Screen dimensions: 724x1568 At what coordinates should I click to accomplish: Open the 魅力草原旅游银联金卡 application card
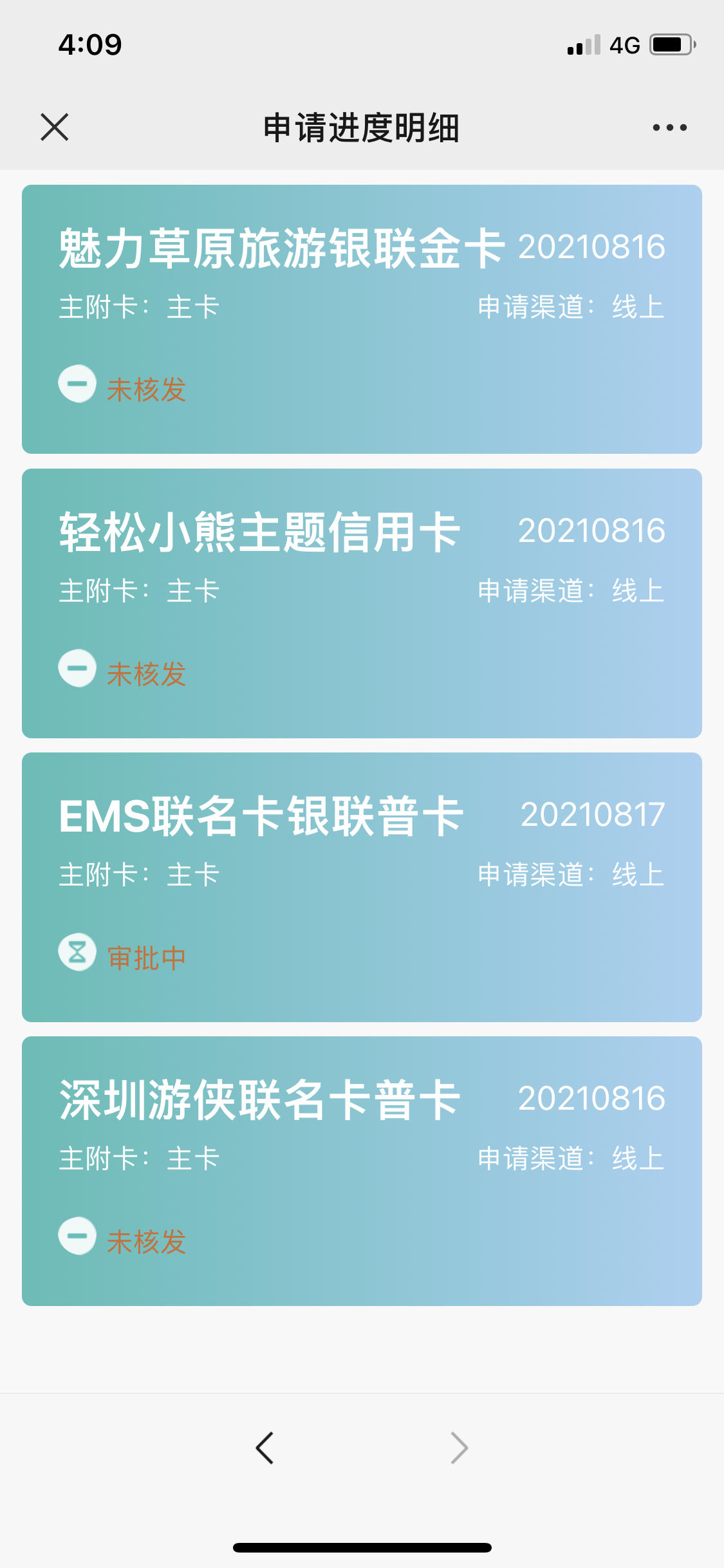362,319
